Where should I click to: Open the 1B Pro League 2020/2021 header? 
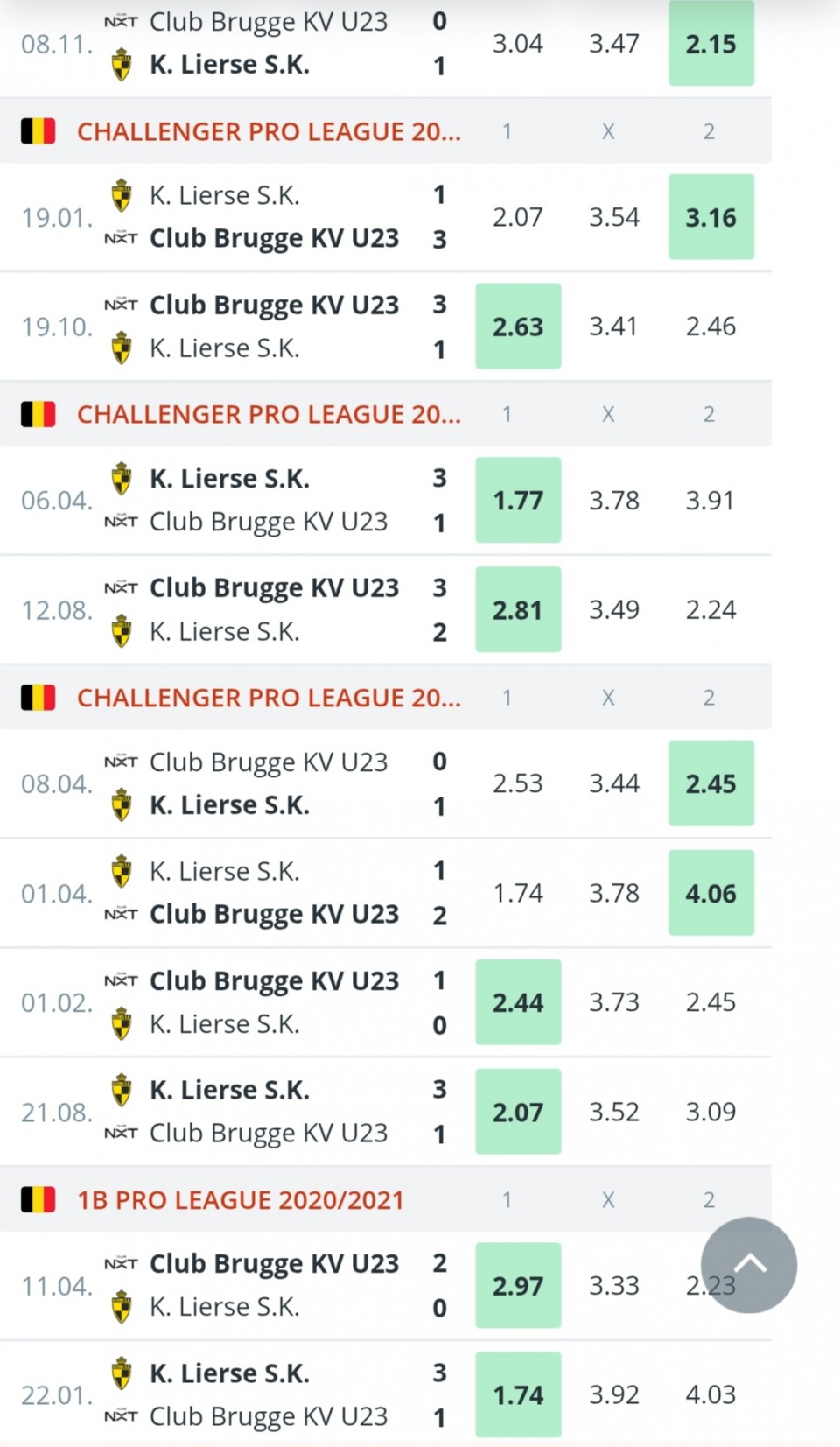(241, 1199)
